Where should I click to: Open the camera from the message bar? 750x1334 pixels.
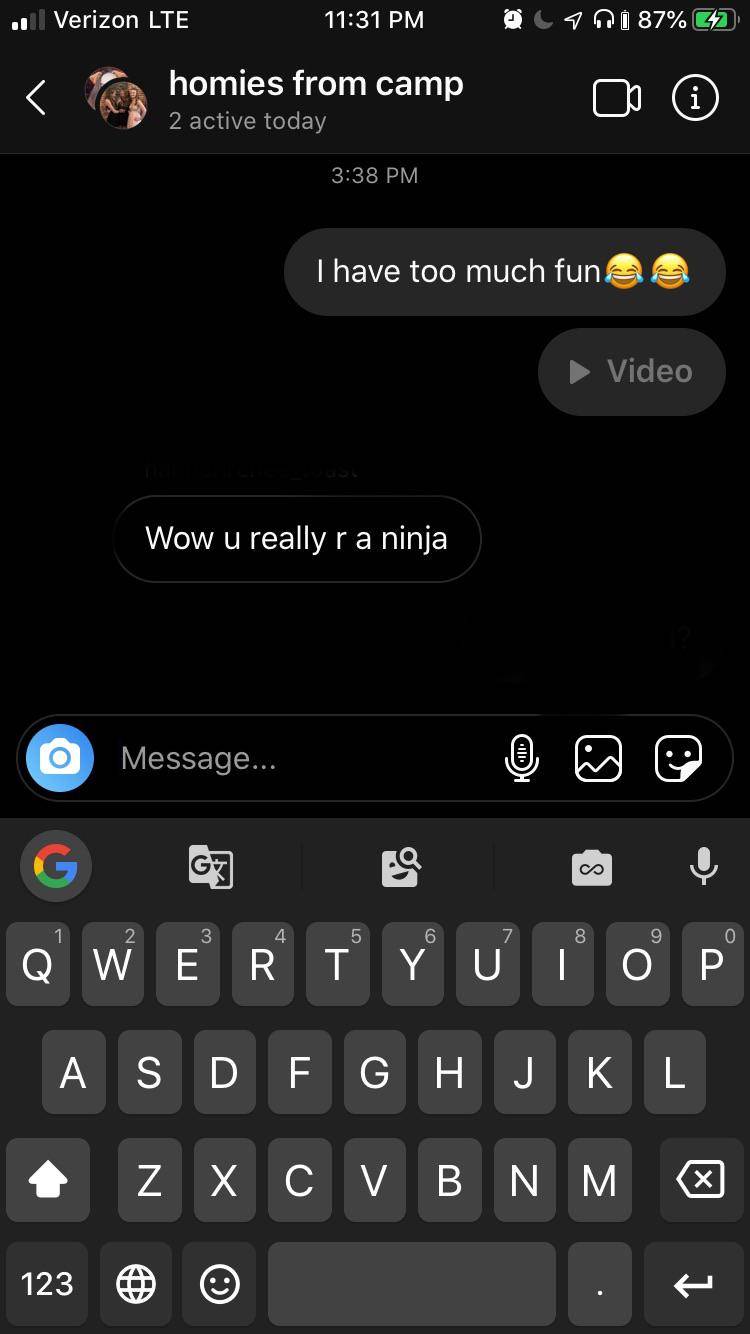(x=60, y=758)
